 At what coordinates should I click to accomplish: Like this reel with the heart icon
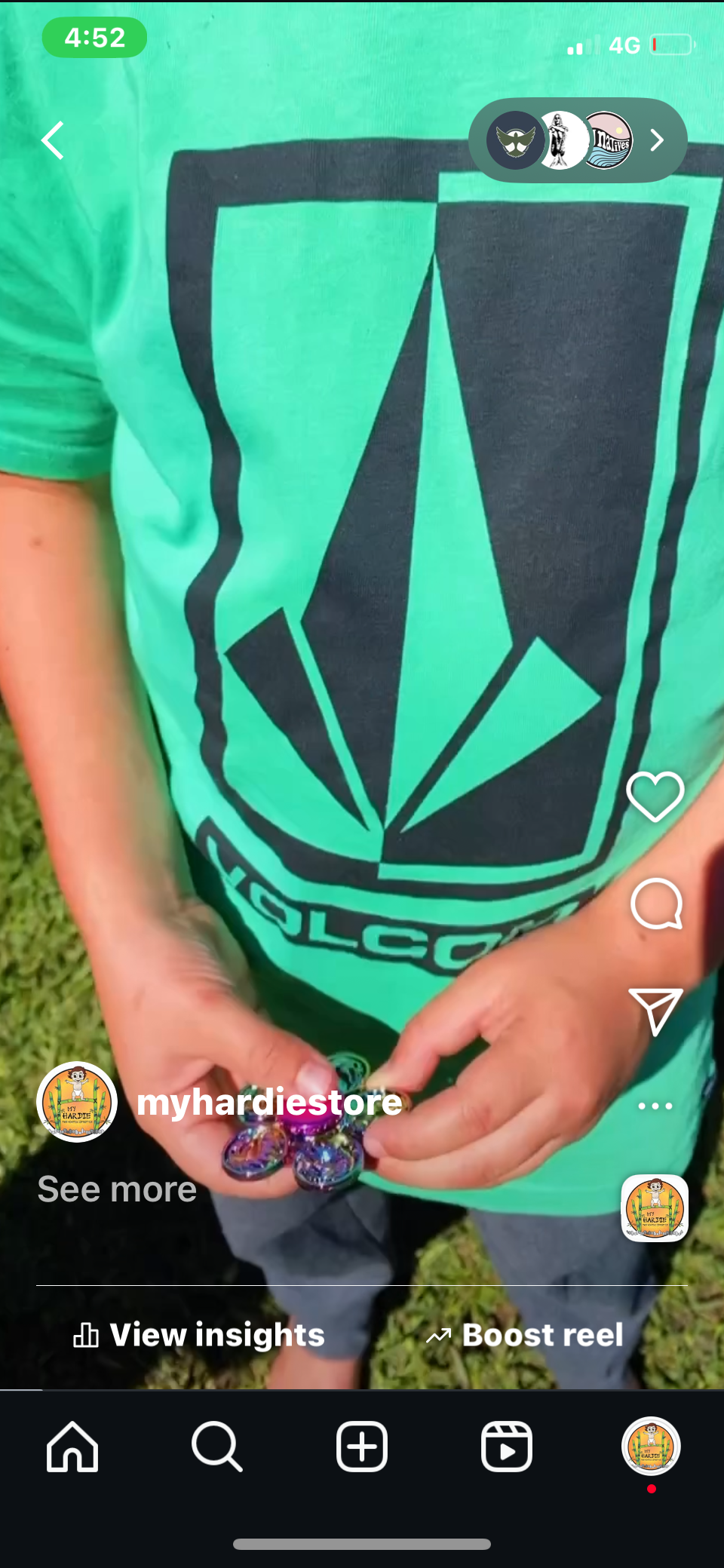point(655,796)
